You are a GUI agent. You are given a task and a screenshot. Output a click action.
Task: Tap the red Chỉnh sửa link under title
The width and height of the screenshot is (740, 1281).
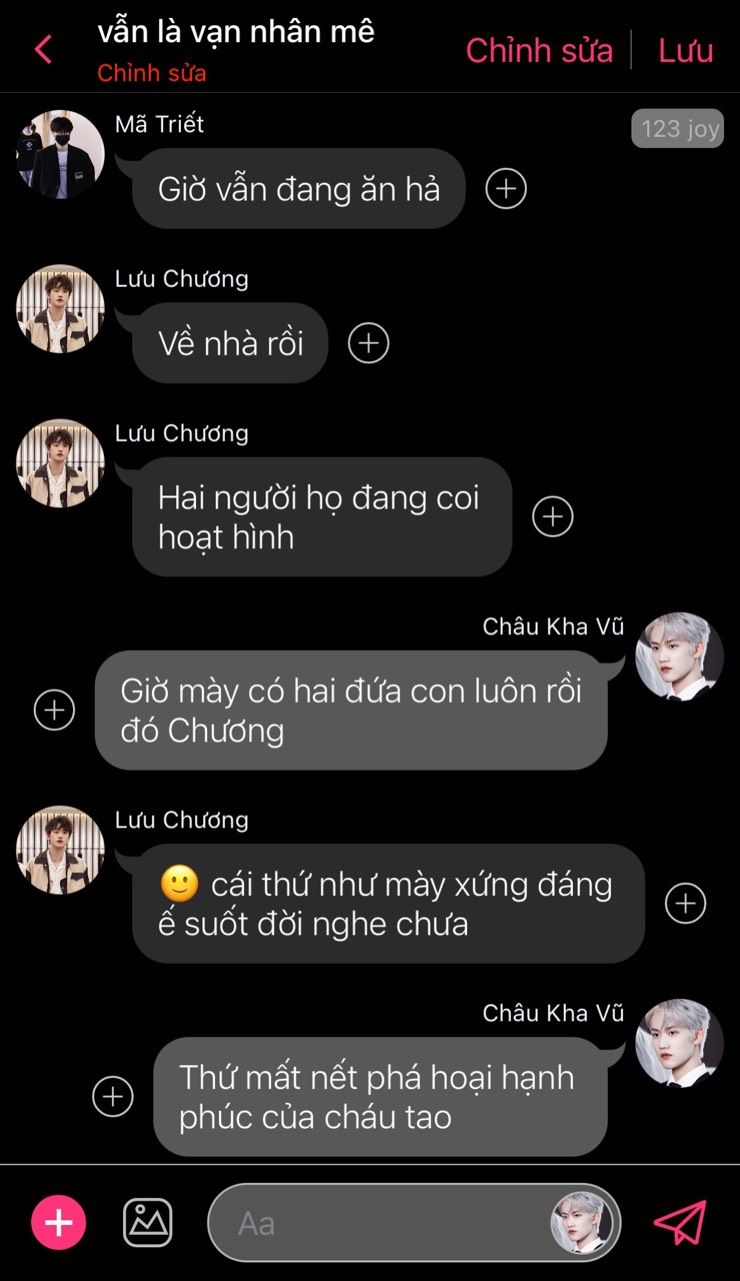click(152, 74)
